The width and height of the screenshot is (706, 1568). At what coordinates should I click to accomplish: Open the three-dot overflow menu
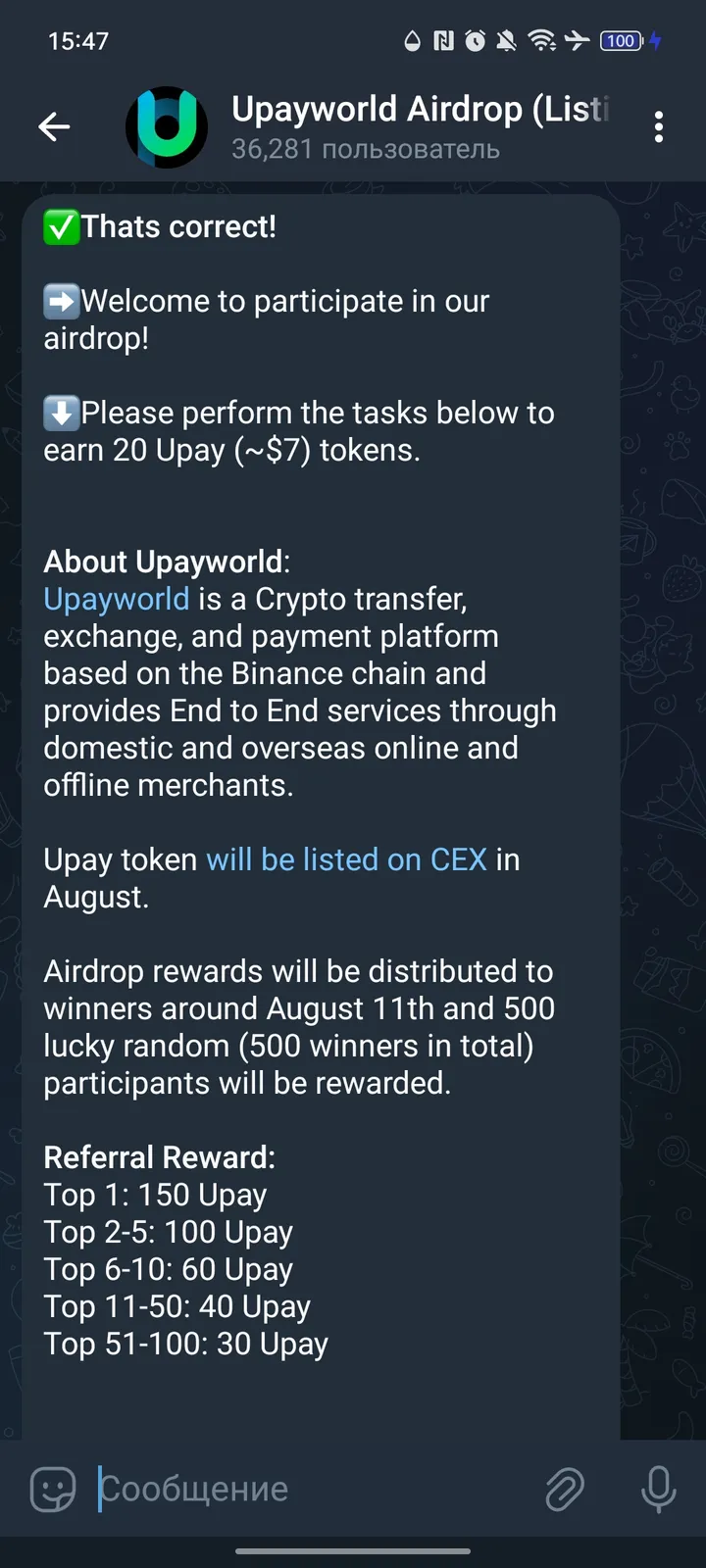(x=658, y=126)
